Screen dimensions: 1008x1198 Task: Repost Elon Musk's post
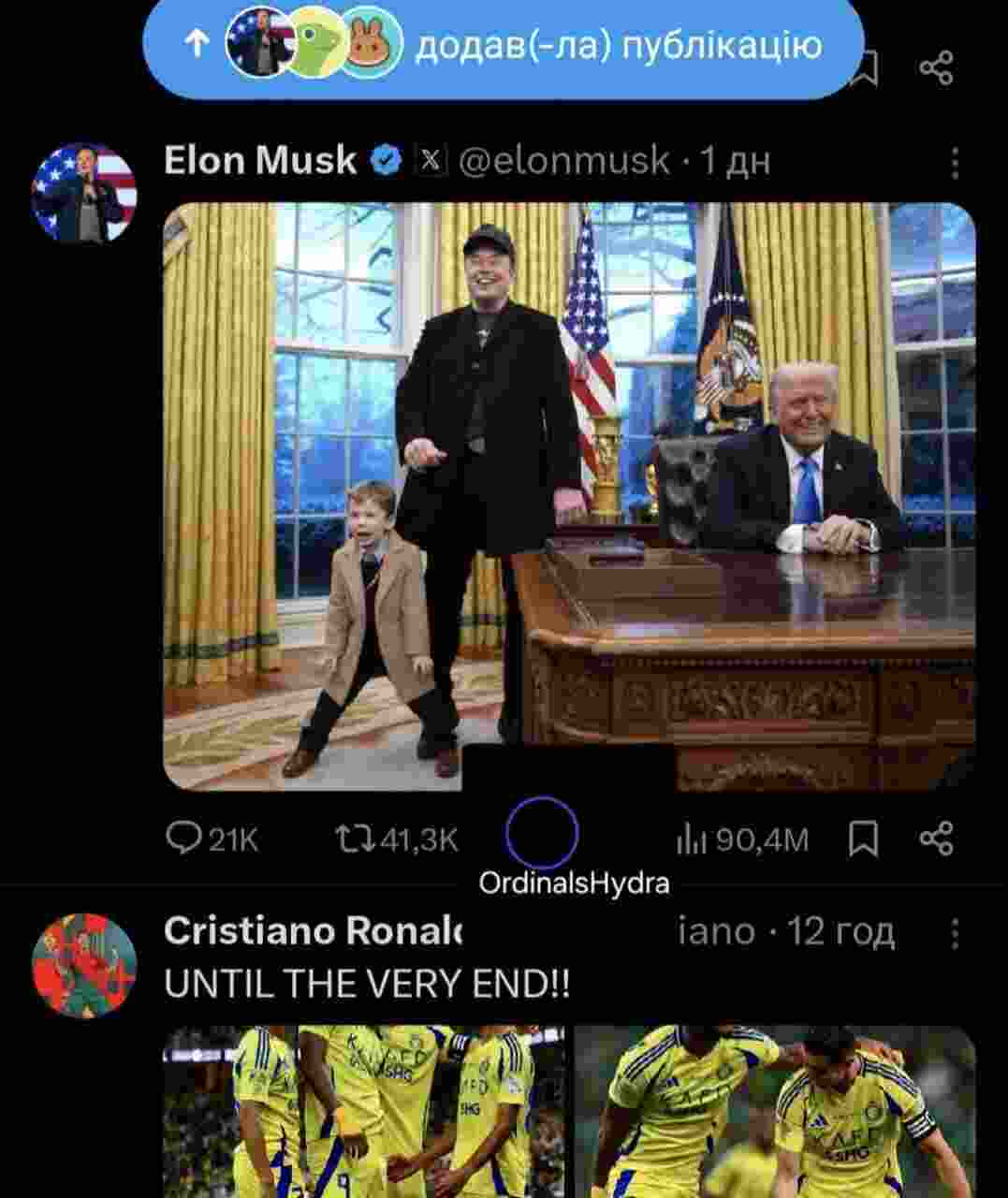click(x=397, y=839)
